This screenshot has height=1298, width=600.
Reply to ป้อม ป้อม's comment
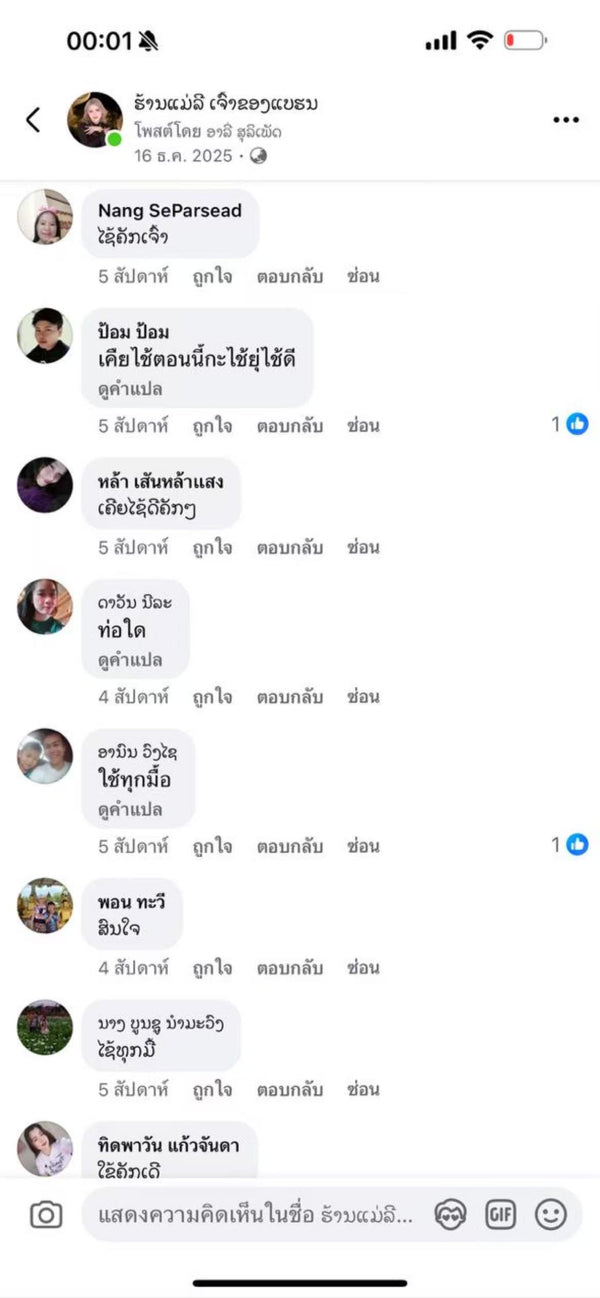click(x=290, y=426)
